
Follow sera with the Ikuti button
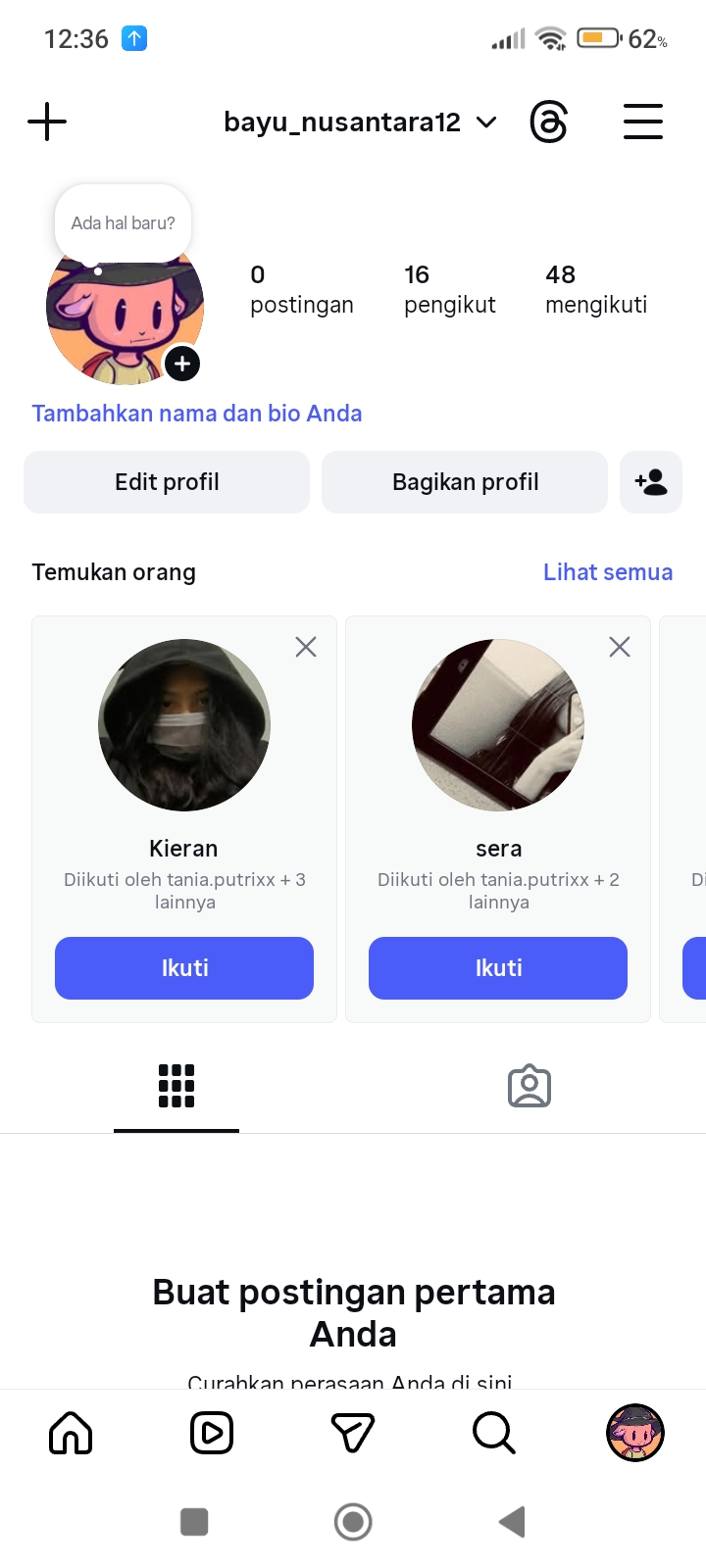(x=498, y=968)
